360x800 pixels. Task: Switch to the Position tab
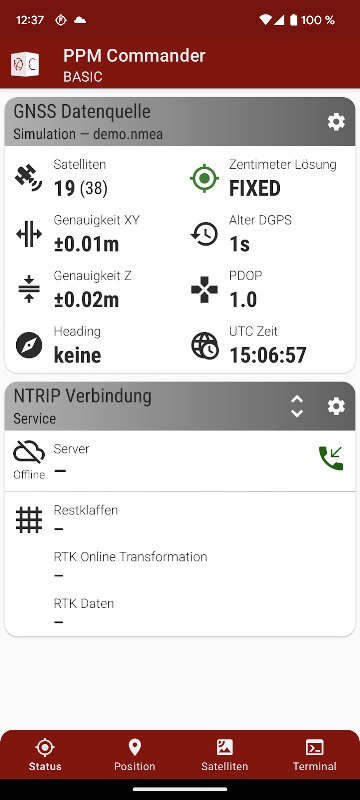tap(135, 755)
